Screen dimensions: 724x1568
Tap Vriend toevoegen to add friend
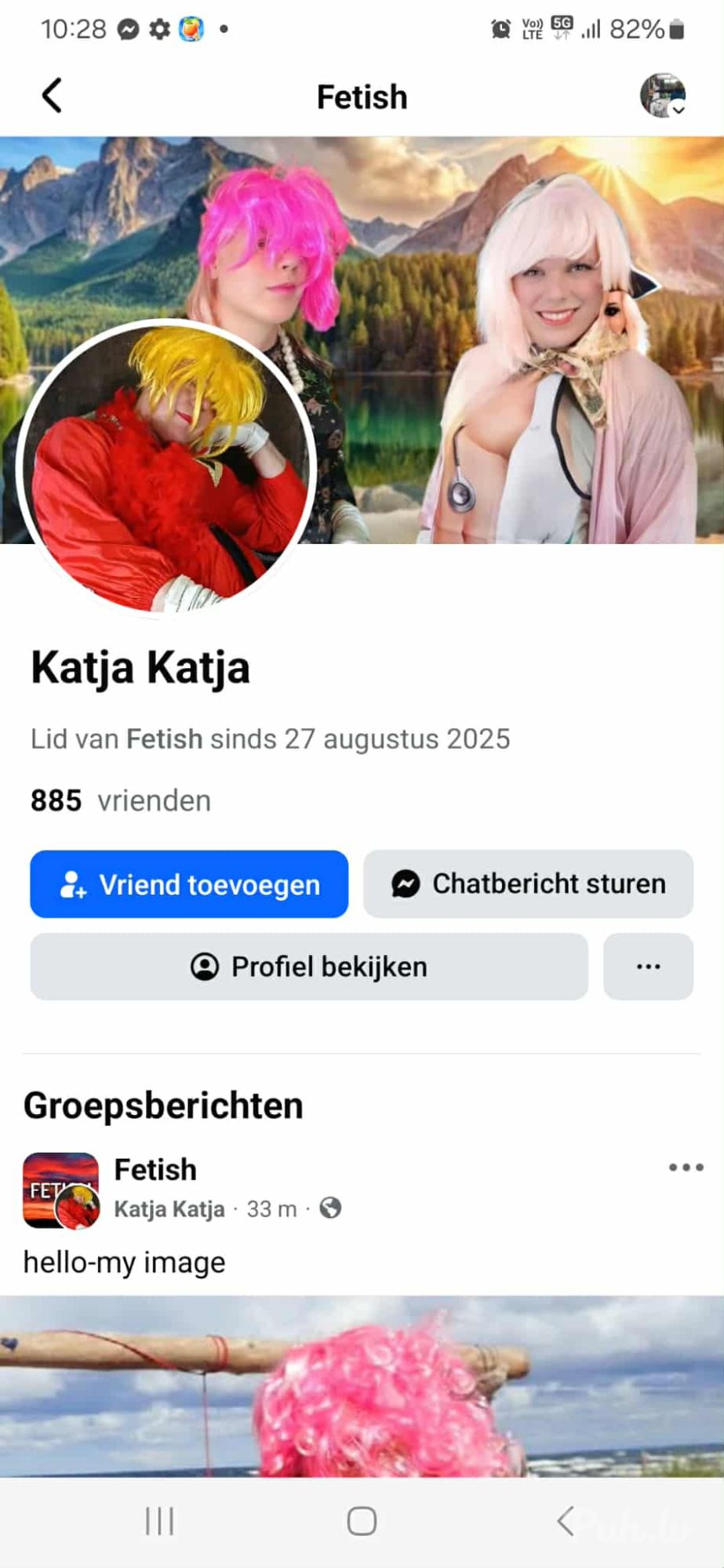[189, 884]
